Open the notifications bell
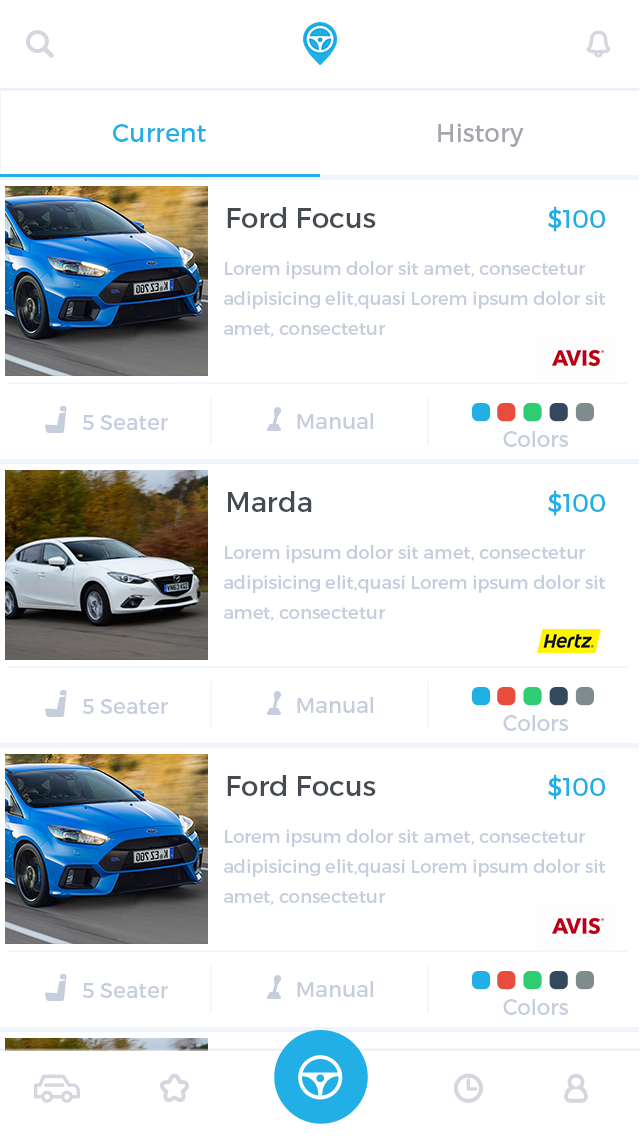The width and height of the screenshot is (640, 1136). coord(598,44)
